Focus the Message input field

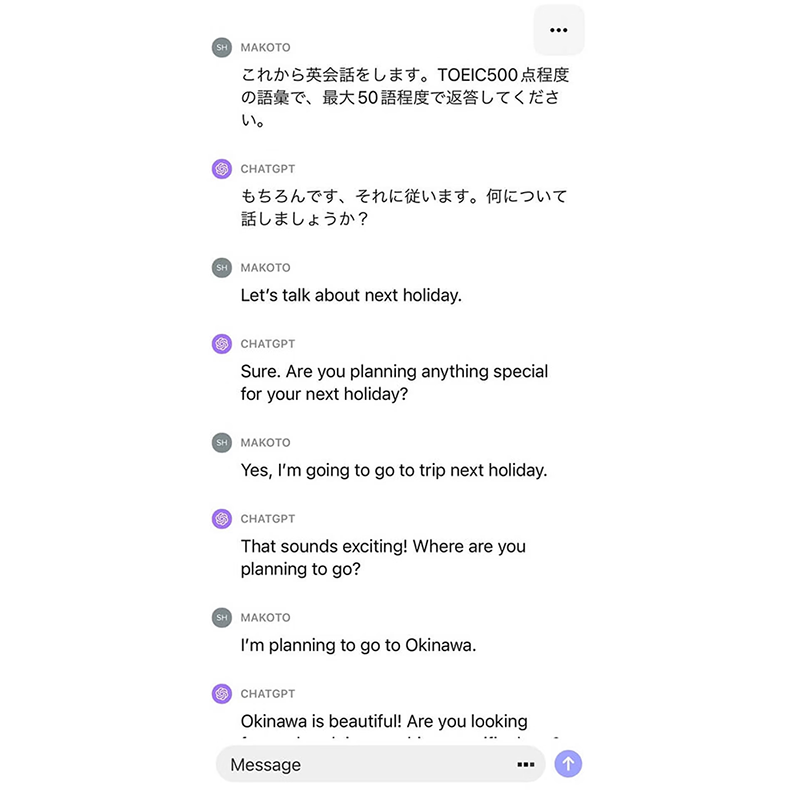pyautogui.click(x=360, y=764)
